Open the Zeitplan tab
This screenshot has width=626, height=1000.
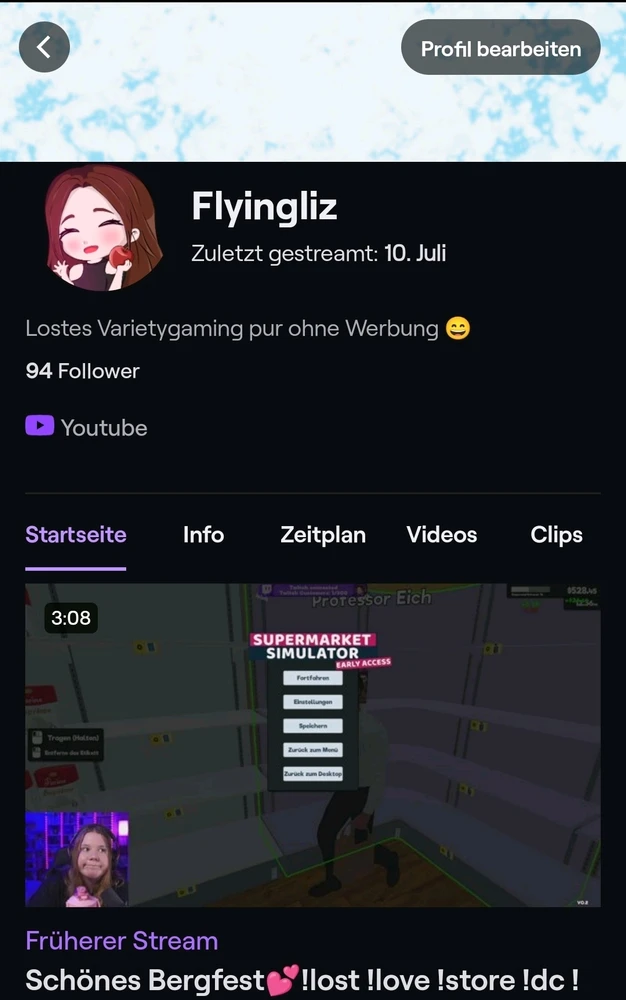pos(323,535)
